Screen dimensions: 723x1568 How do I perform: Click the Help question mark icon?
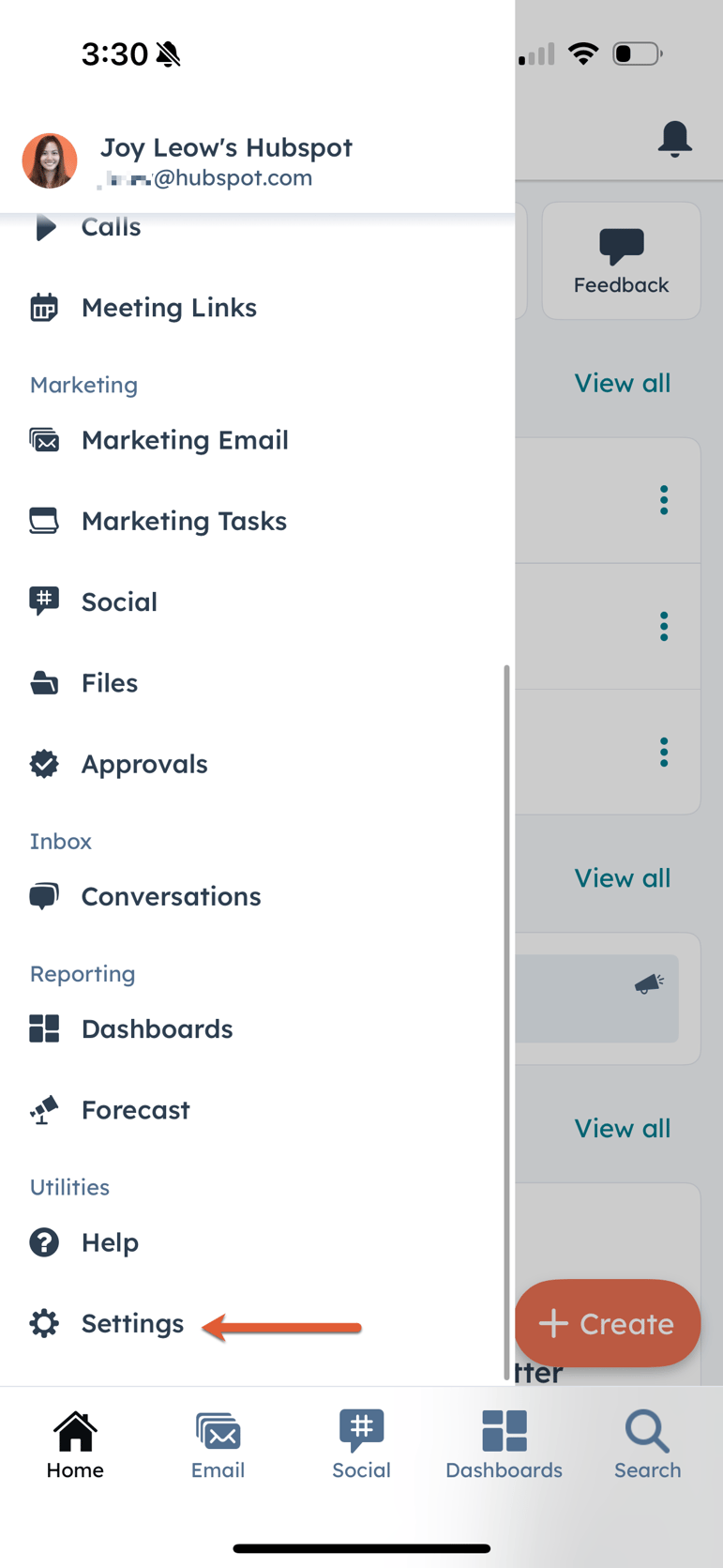(43, 1241)
